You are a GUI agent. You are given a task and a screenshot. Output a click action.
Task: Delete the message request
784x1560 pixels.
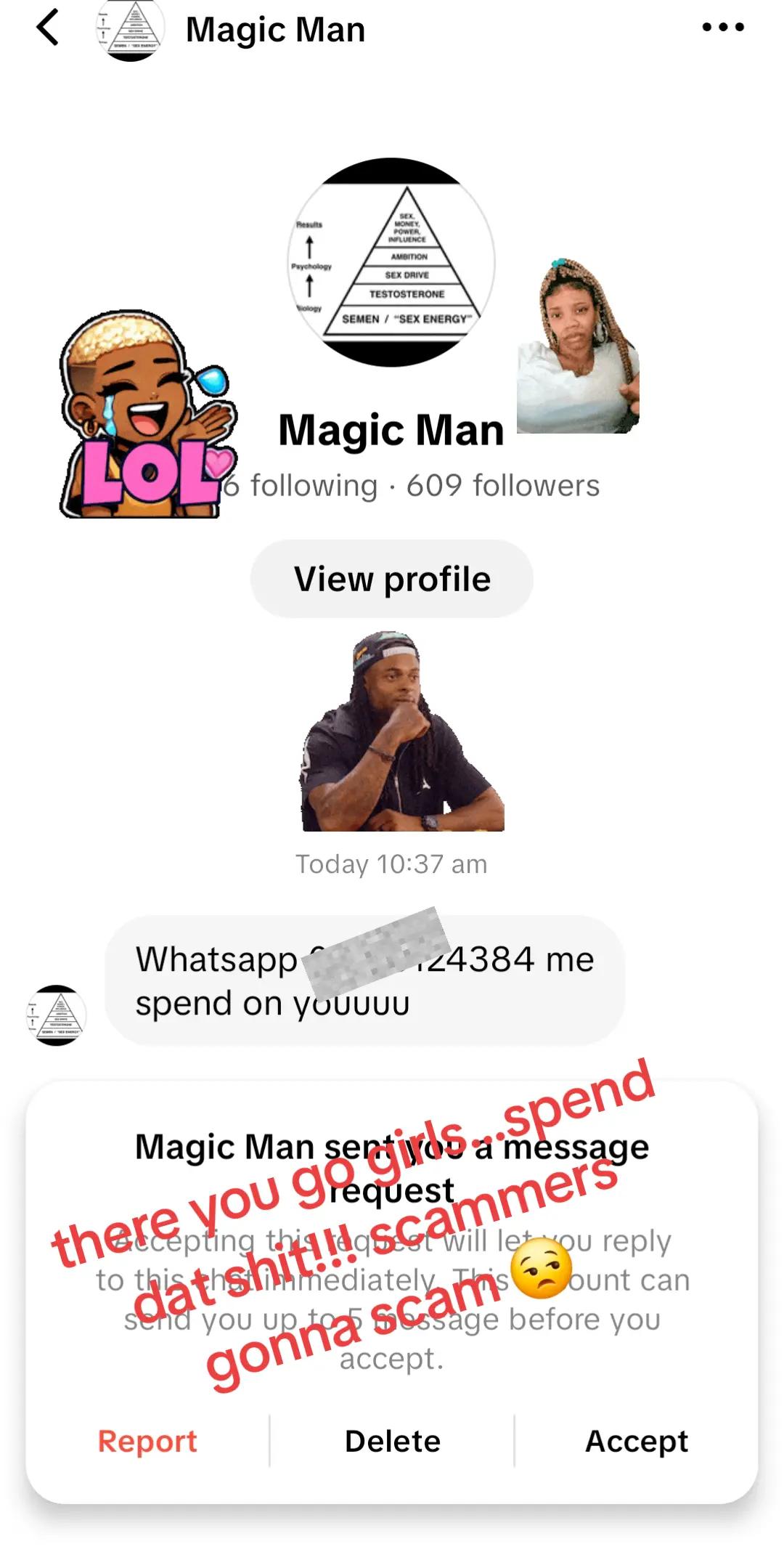392,1440
